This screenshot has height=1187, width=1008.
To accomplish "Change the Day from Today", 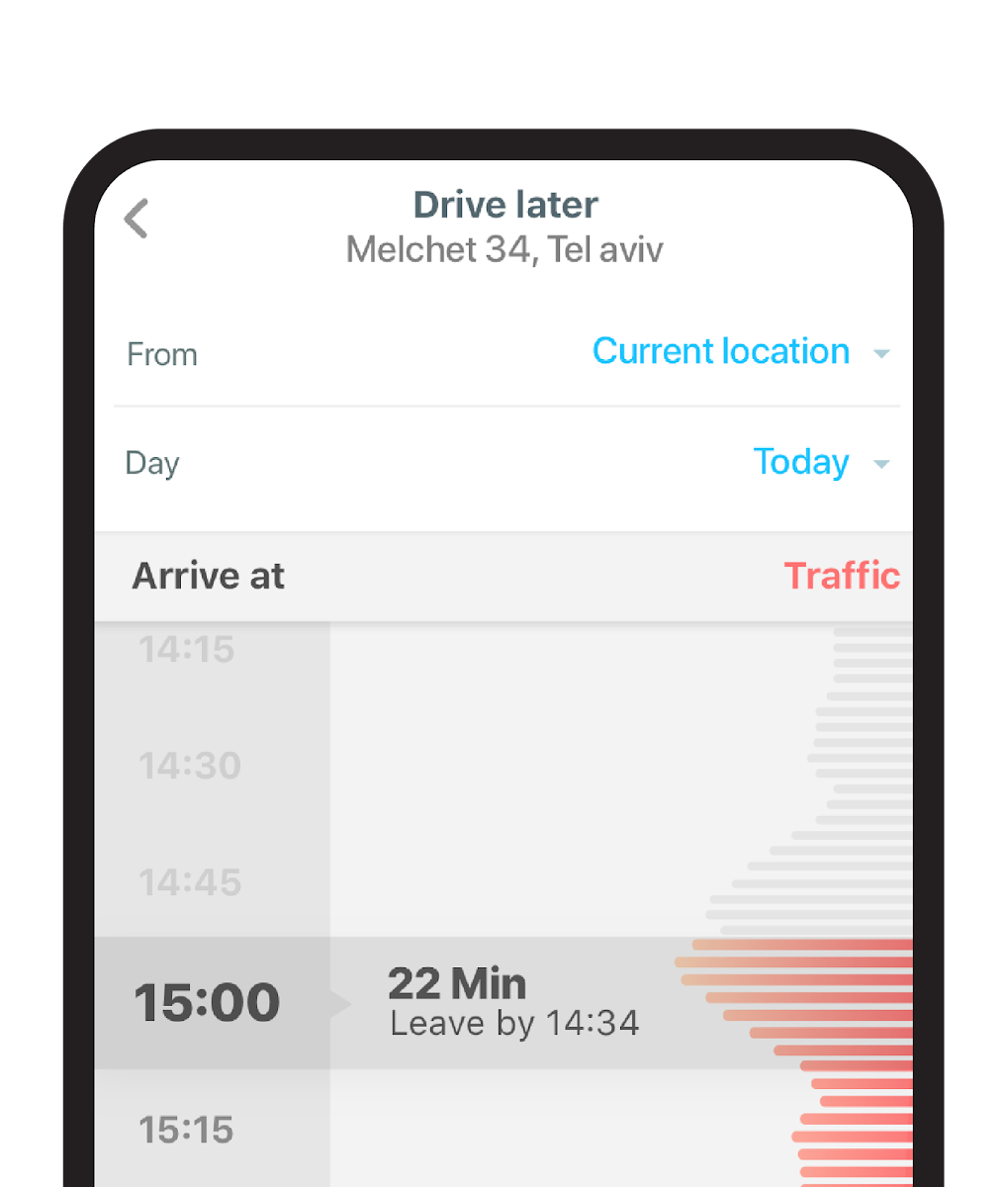I will (x=820, y=462).
